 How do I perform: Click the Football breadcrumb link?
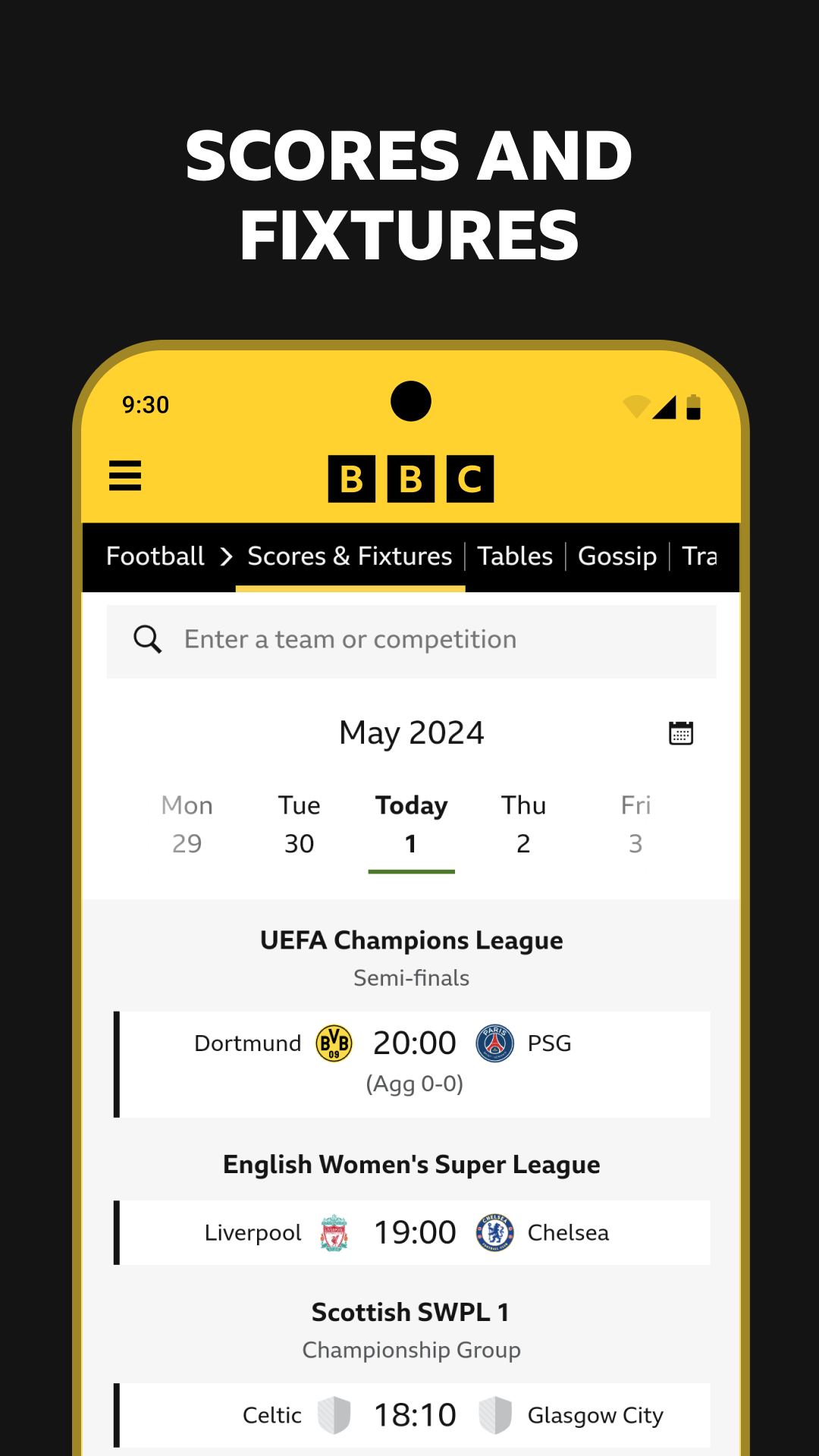(x=155, y=556)
